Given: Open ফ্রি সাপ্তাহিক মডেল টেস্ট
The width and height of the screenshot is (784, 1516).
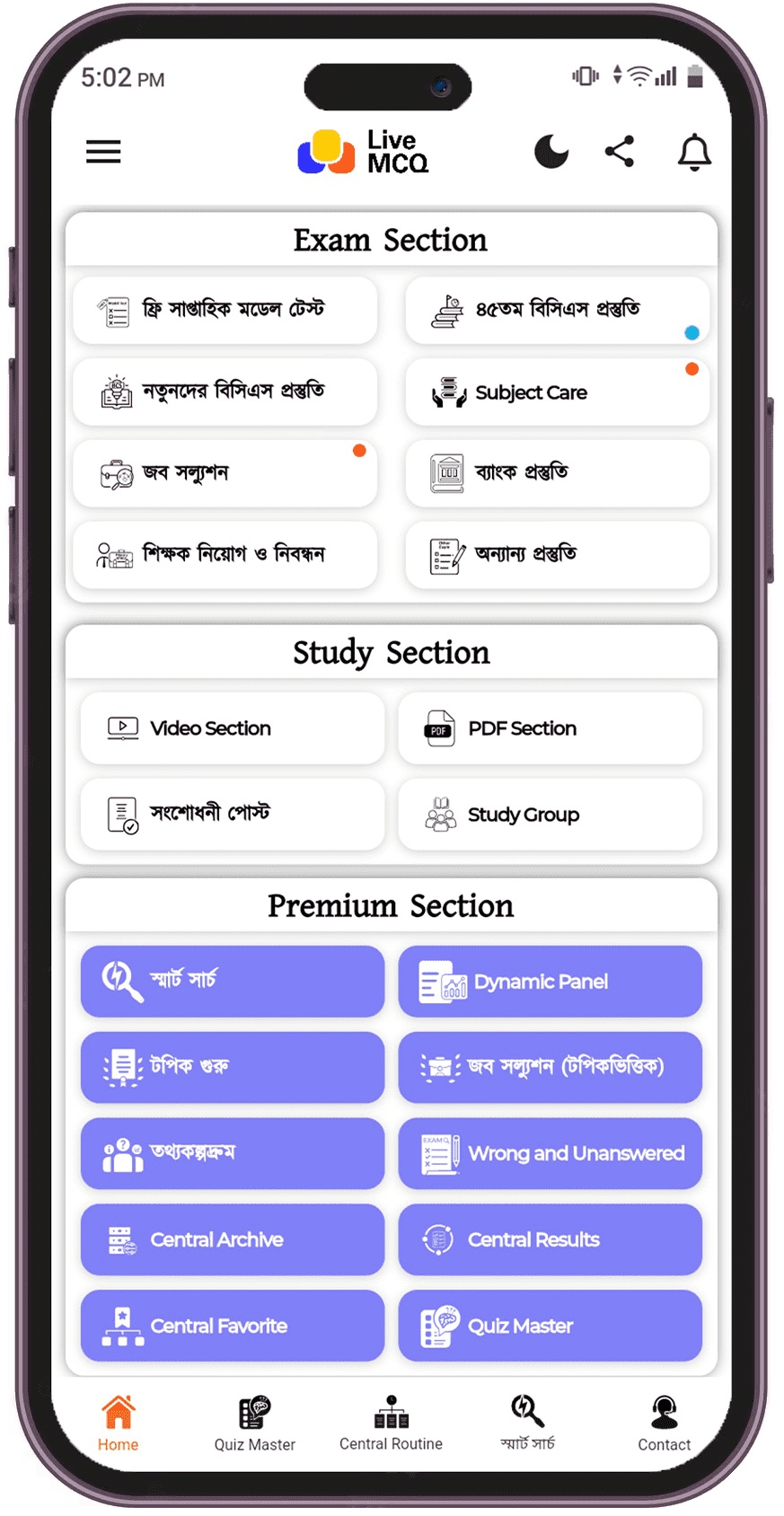Looking at the screenshot, I should tap(225, 311).
